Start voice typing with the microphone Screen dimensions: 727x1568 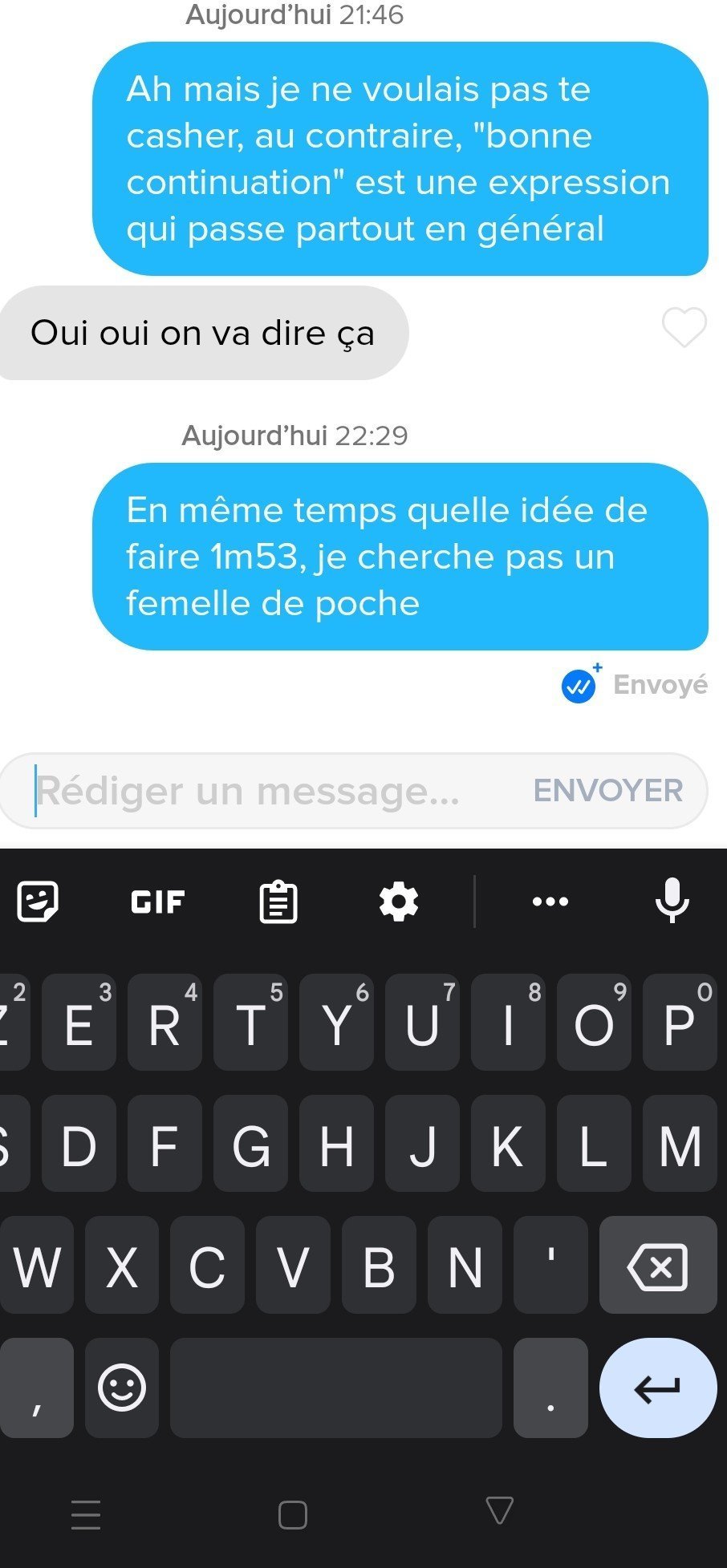[x=672, y=901]
